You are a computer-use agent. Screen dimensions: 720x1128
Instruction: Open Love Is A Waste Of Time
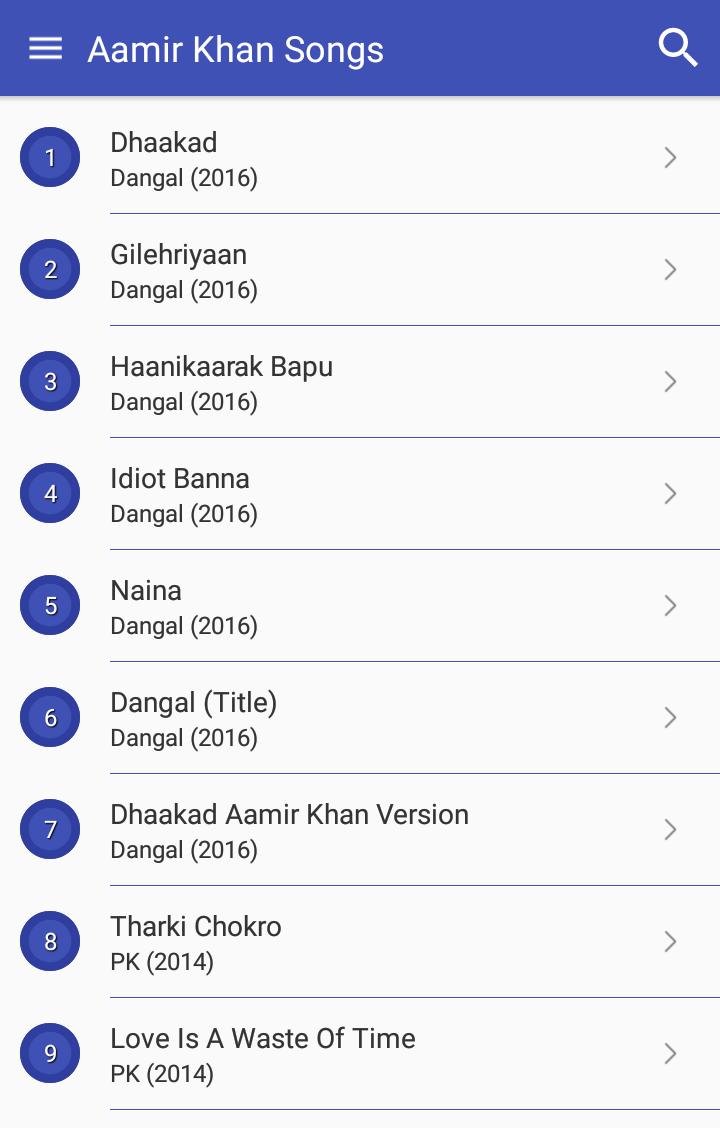(x=360, y=1054)
